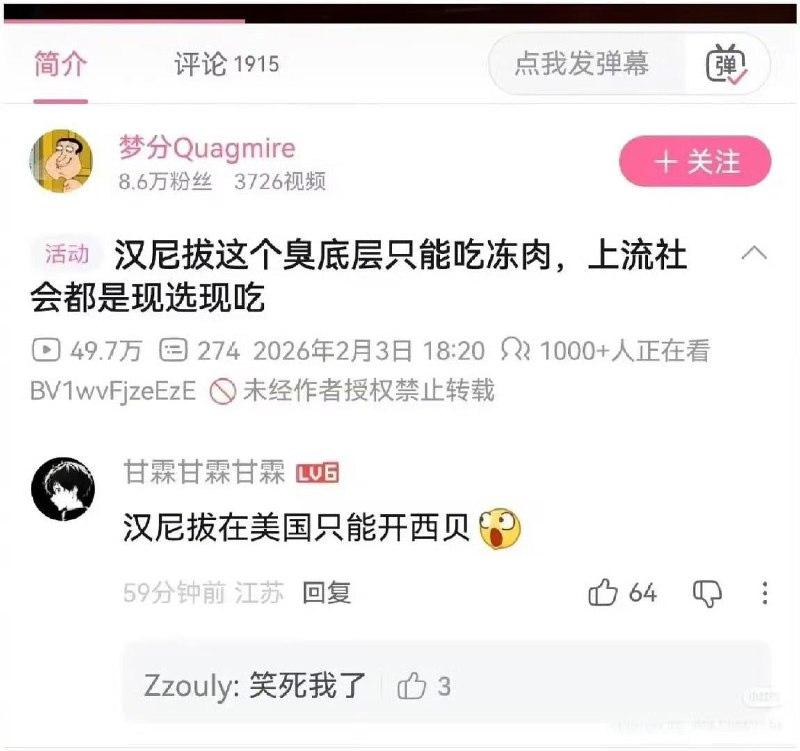
Task: Toggle the 弹 danmaku display icon
Action: 727,66
